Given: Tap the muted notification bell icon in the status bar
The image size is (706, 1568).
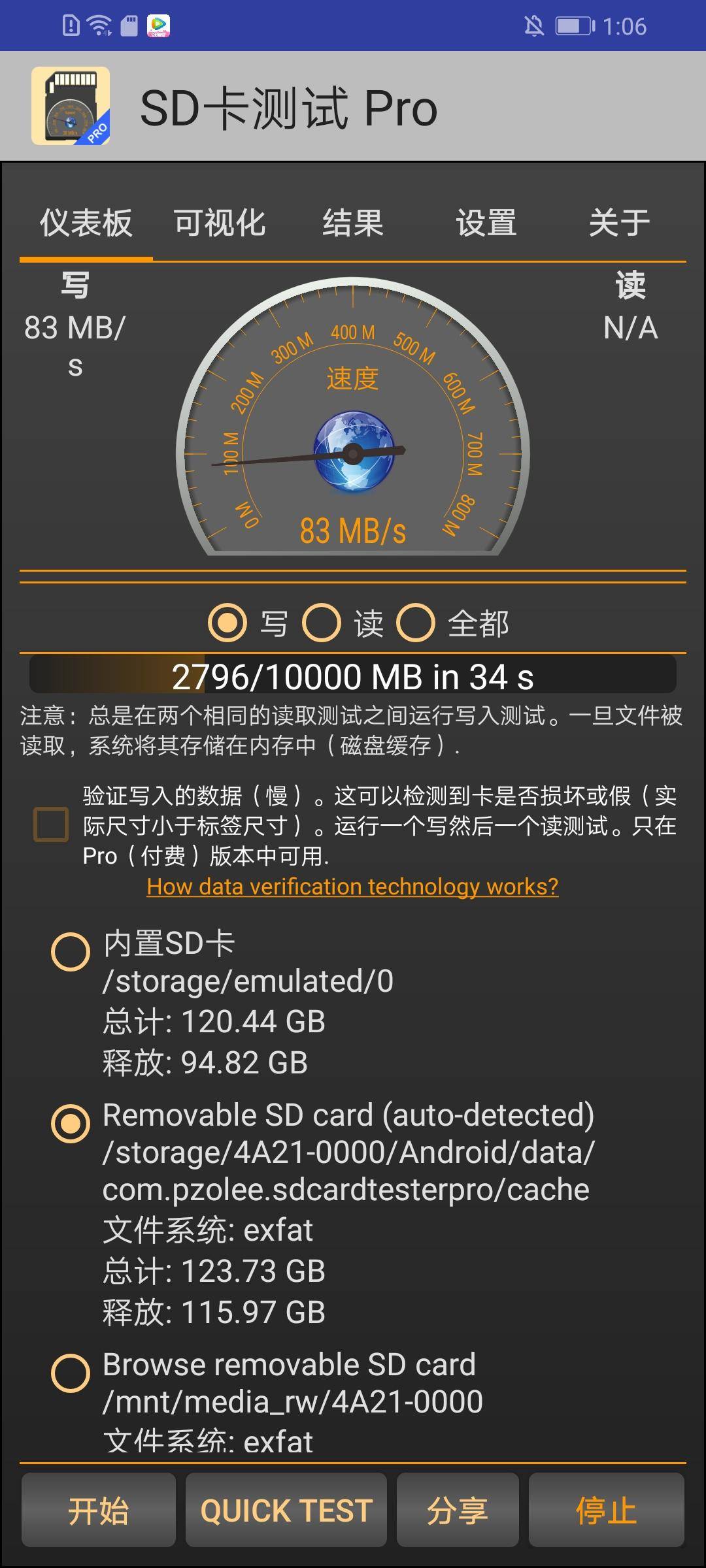Looking at the screenshot, I should click(534, 25).
